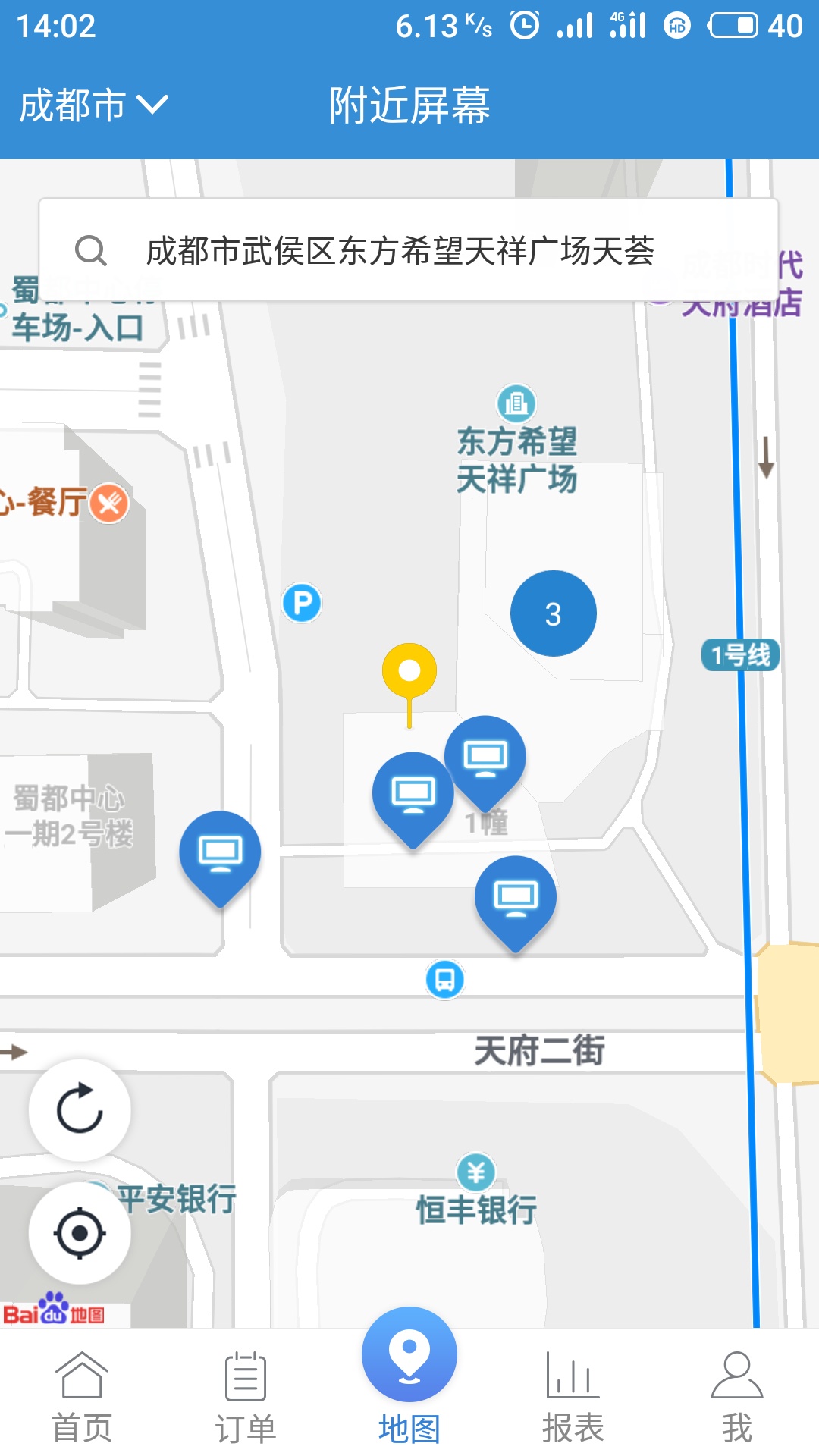819x1456 pixels.
Task: Open the 报表 tab
Action: 573,1397
